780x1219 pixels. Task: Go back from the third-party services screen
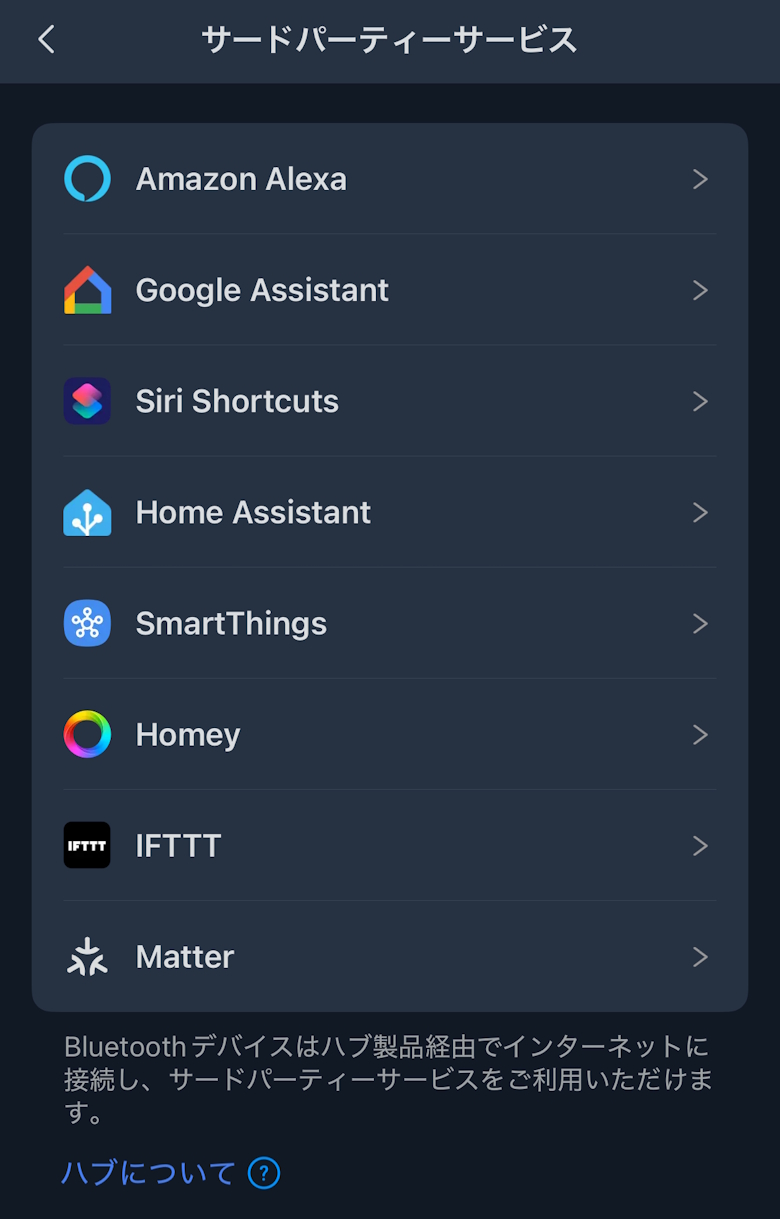[x=46, y=40]
